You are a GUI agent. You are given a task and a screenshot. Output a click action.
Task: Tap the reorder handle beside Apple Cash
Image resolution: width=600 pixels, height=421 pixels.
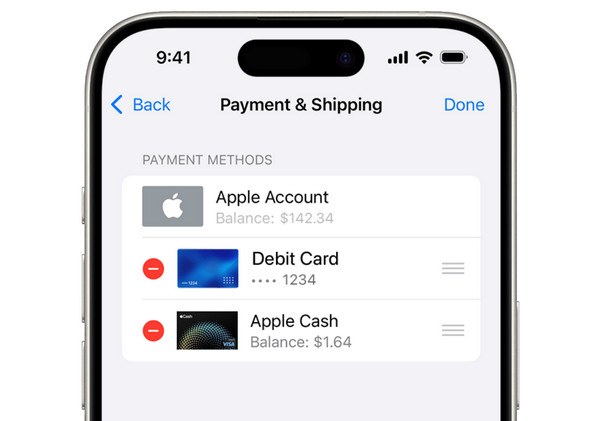pyautogui.click(x=452, y=330)
